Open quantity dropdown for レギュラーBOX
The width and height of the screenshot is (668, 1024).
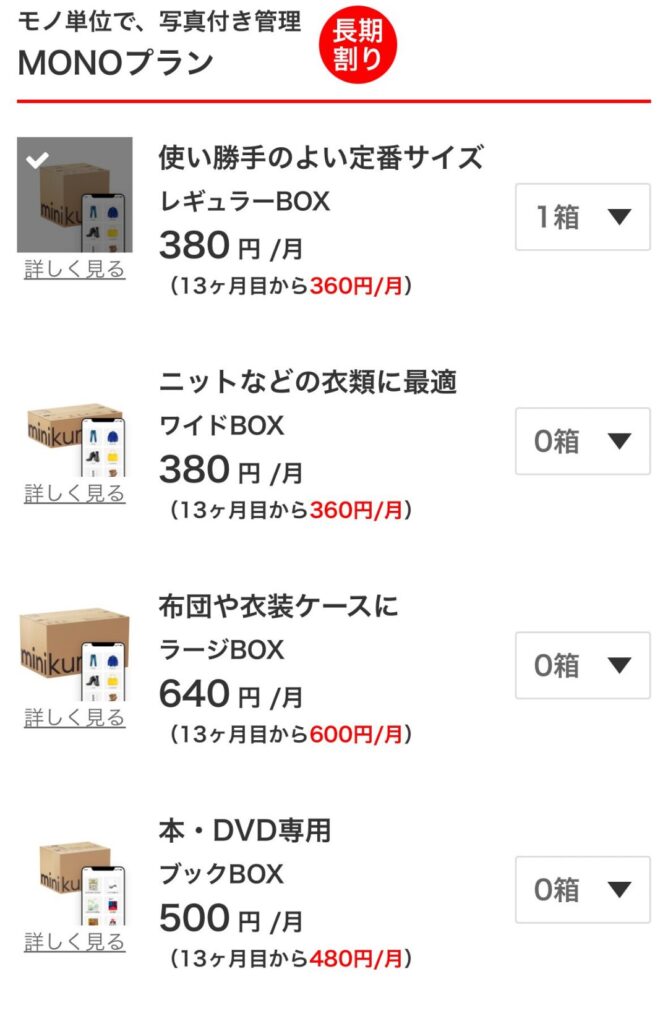click(583, 217)
